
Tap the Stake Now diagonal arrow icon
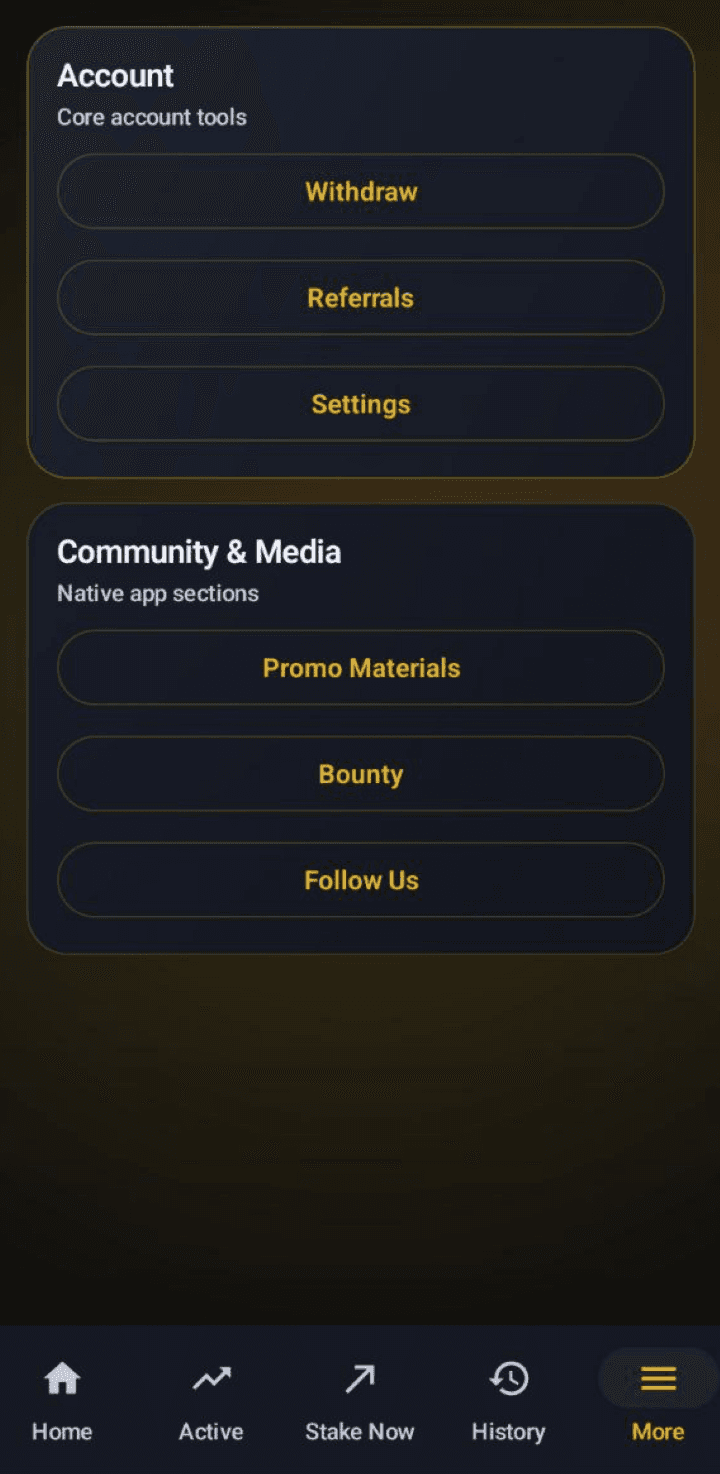pyautogui.click(x=359, y=1378)
